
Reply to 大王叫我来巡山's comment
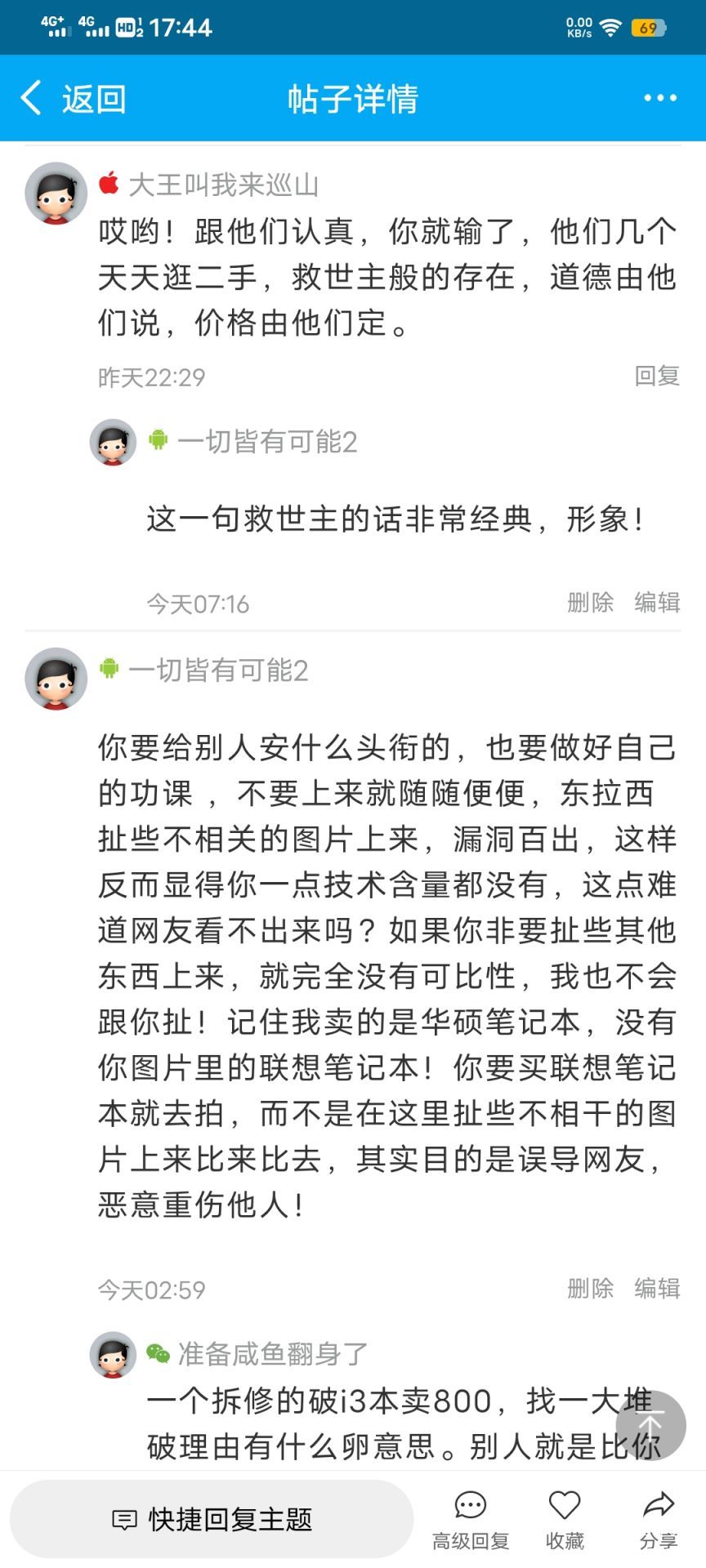(x=657, y=376)
